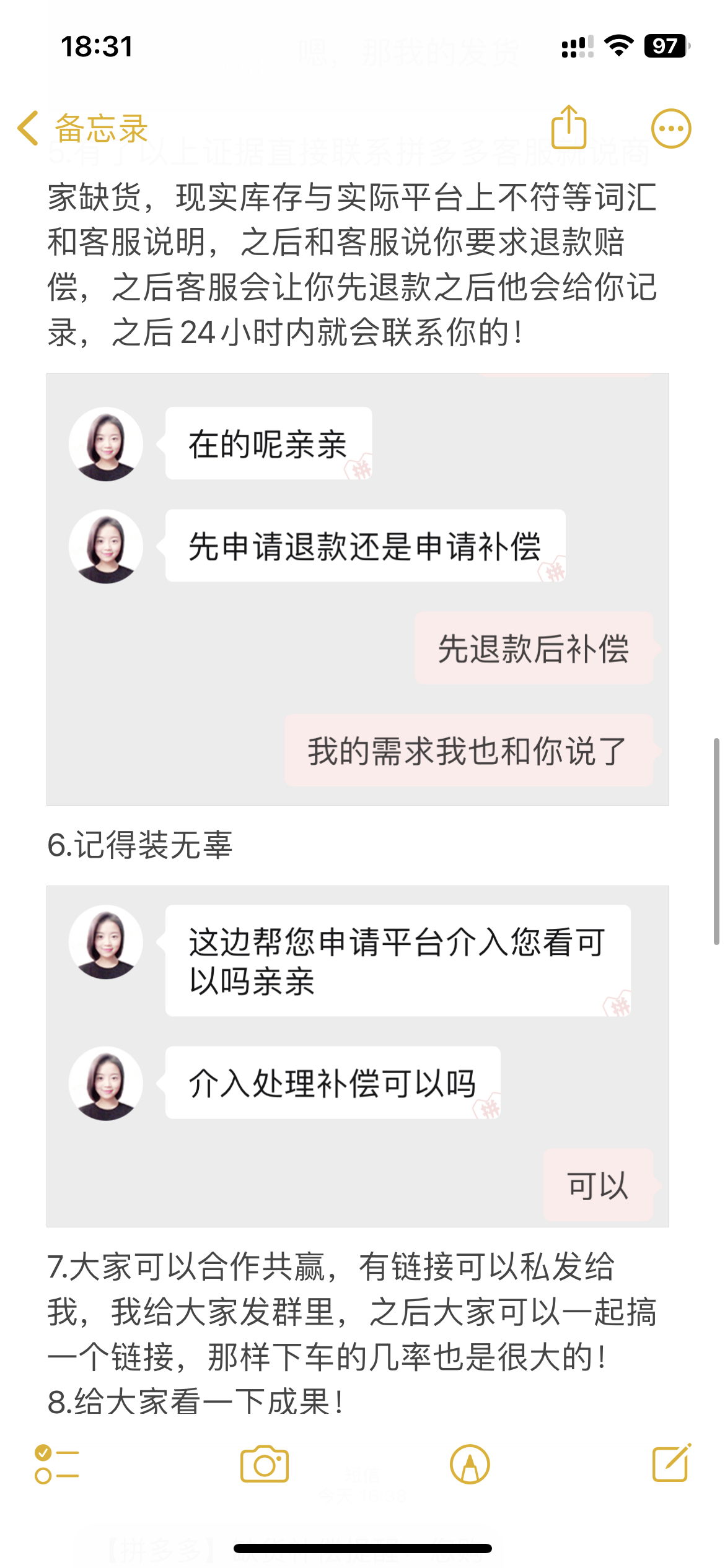This screenshot has height=1568, width=725.
Task: Add a checklist to the note
Action: (x=57, y=1465)
